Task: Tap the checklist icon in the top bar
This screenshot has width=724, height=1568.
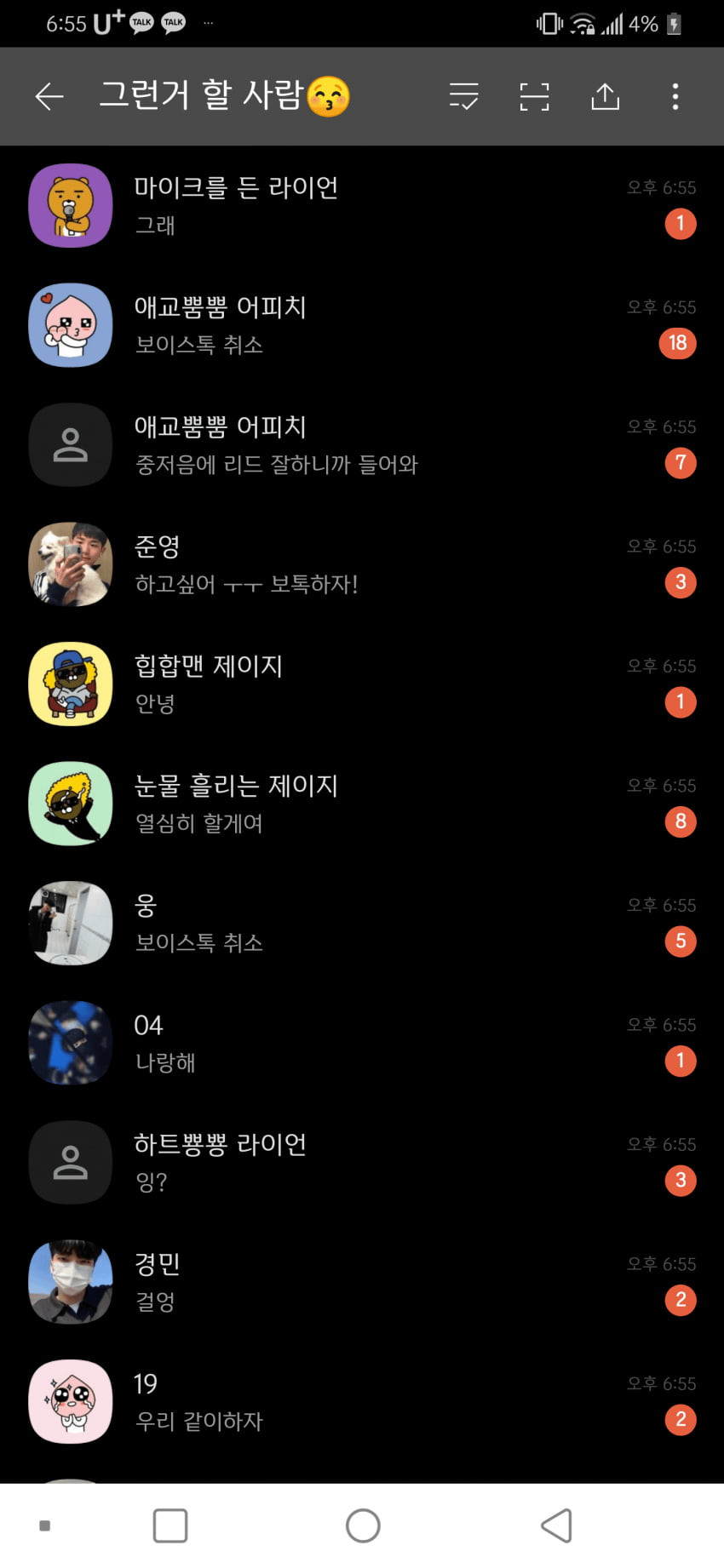Action: tap(463, 97)
